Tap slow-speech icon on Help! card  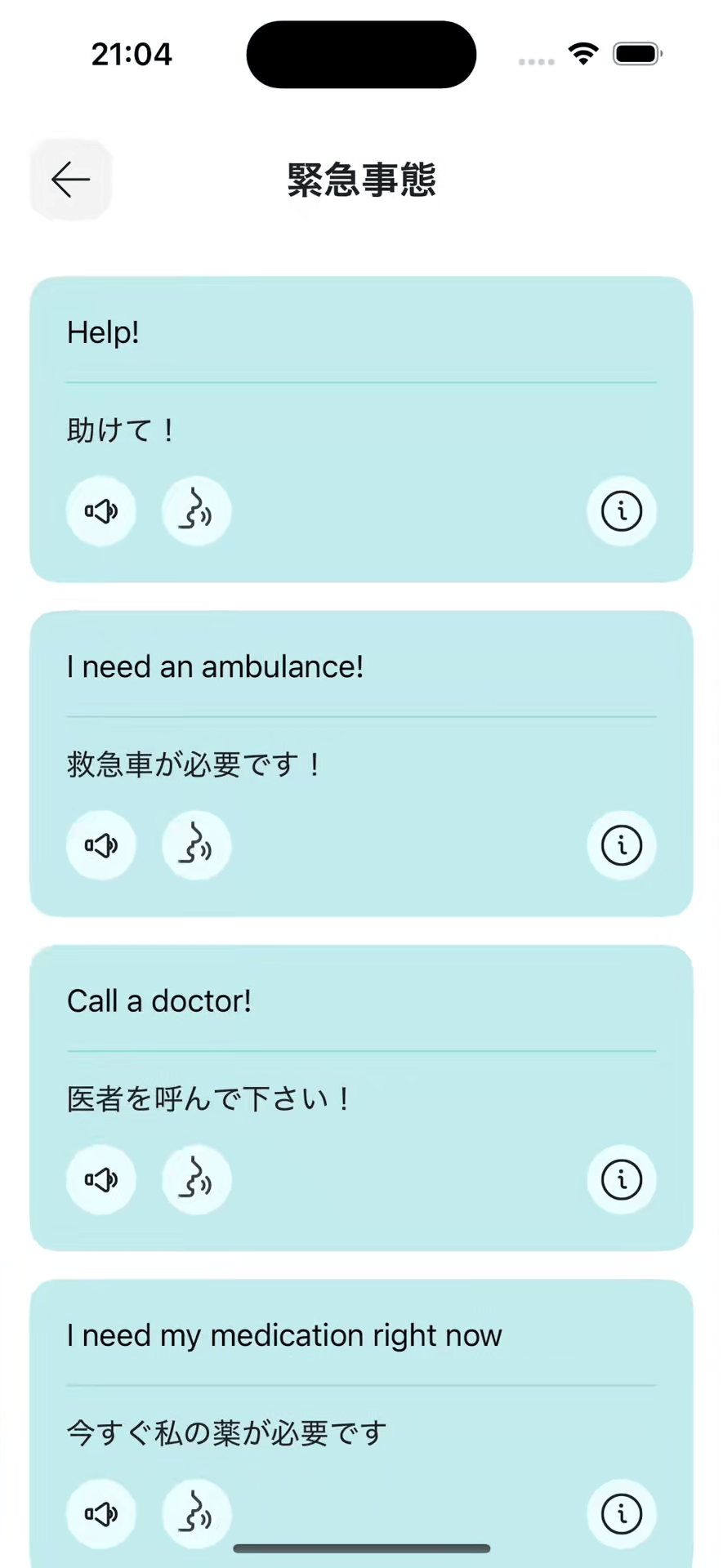(x=196, y=511)
